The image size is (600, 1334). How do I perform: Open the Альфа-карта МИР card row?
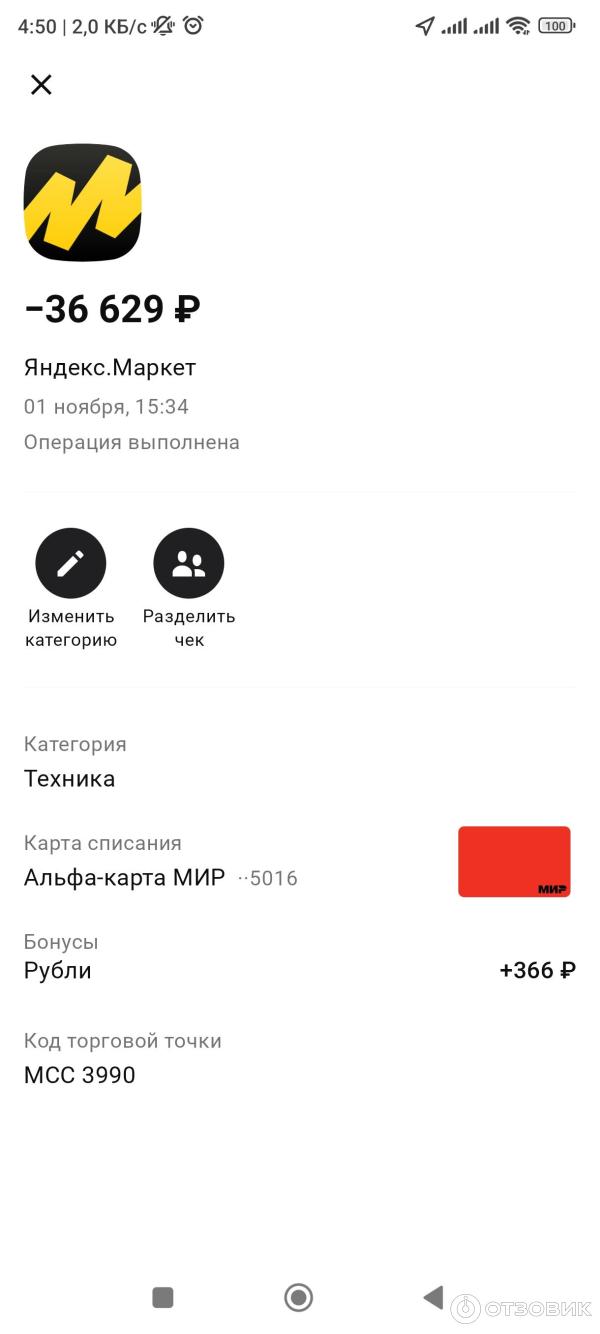click(160, 878)
